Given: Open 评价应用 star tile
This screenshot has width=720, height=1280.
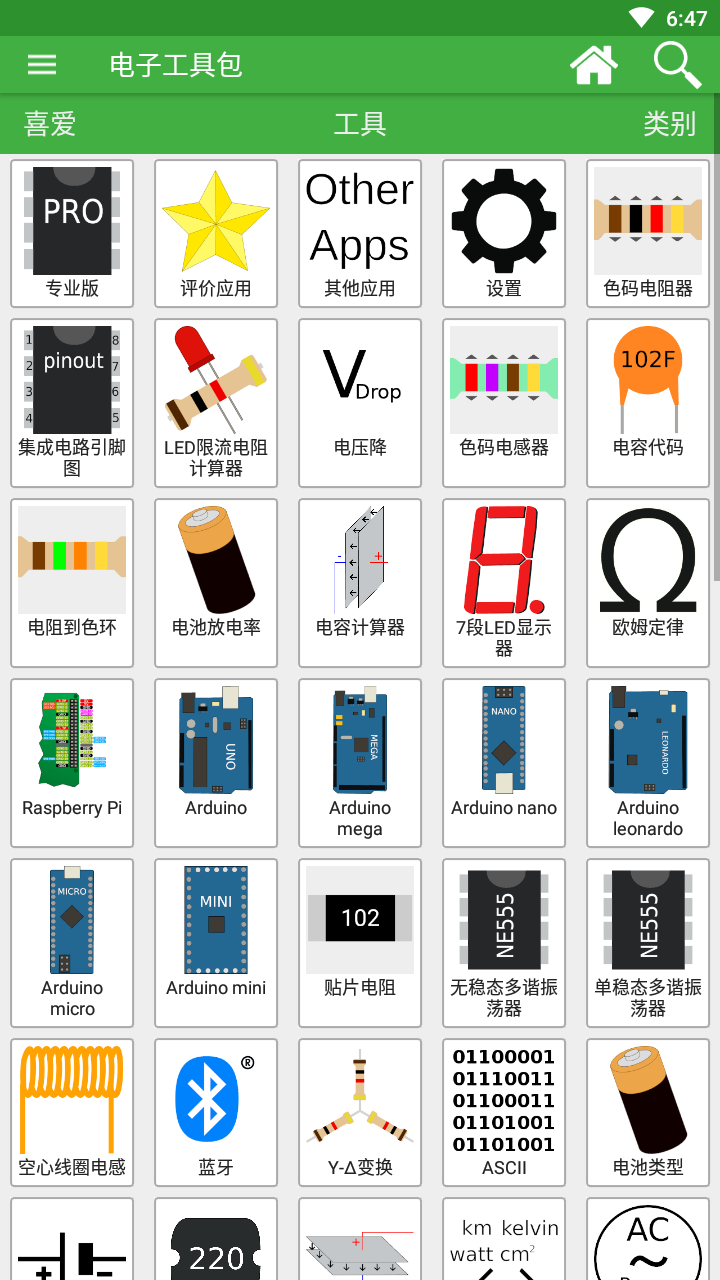Looking at the screenshot, I should [216, 233].
